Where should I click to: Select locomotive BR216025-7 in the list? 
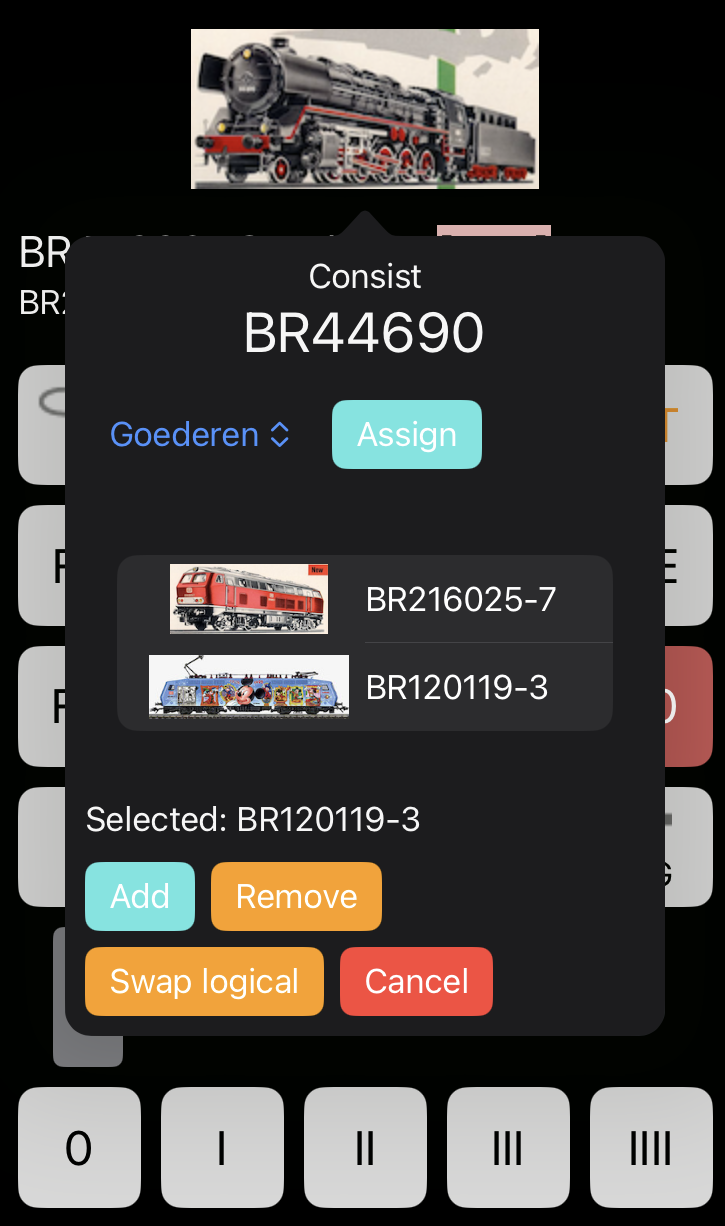coord(460,600)
